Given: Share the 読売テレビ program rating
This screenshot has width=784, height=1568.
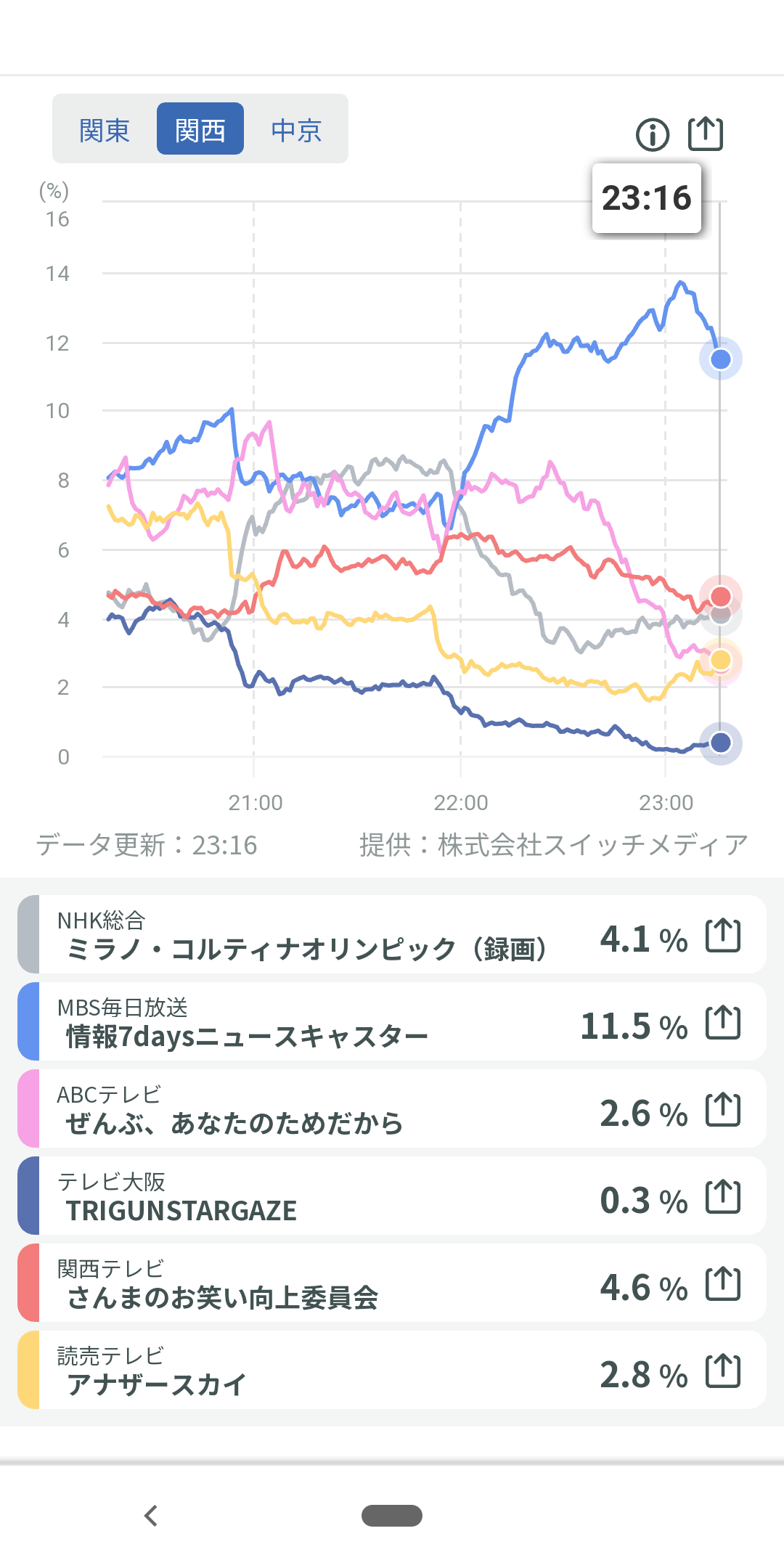Looking at the screenshot, I should pos(723,1371).
